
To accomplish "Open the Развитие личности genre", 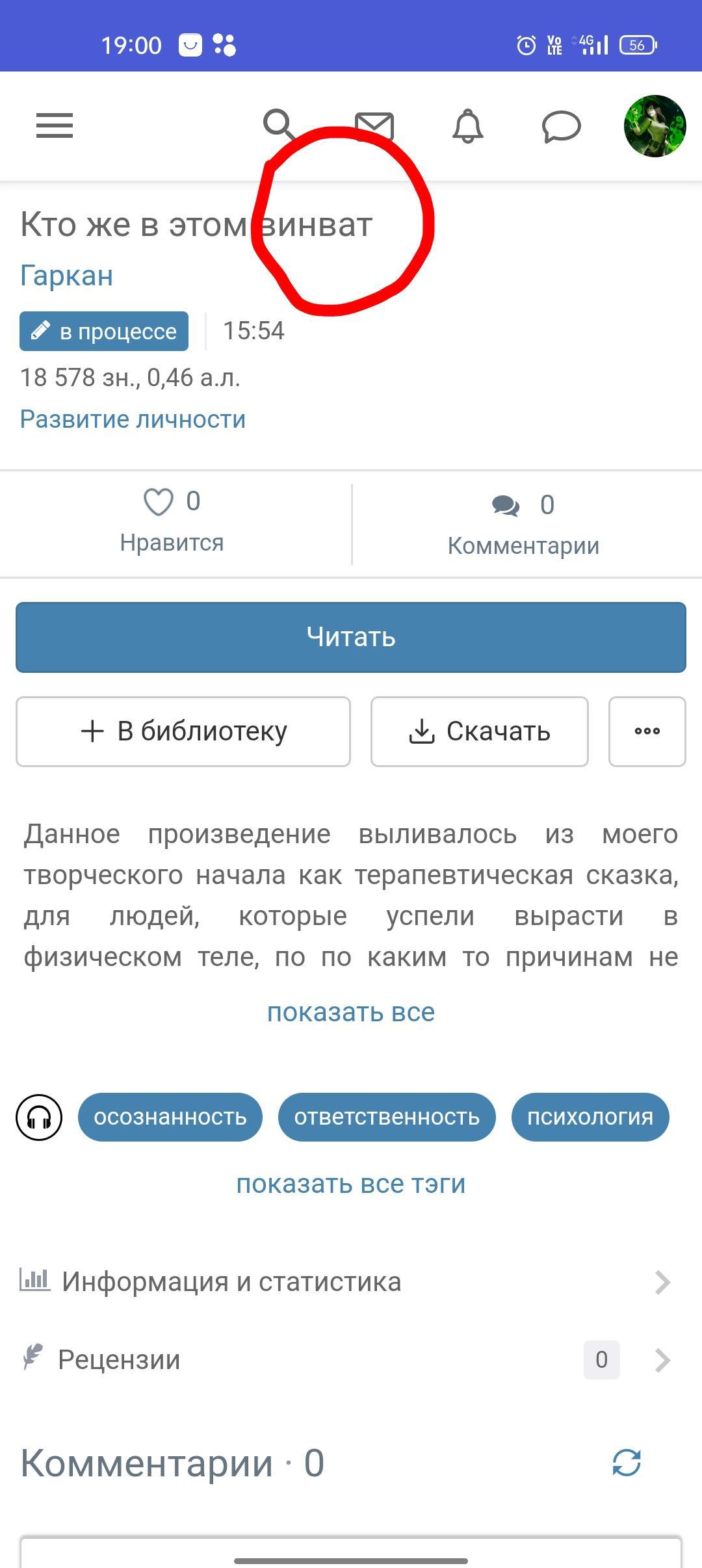I will point(133,419).
